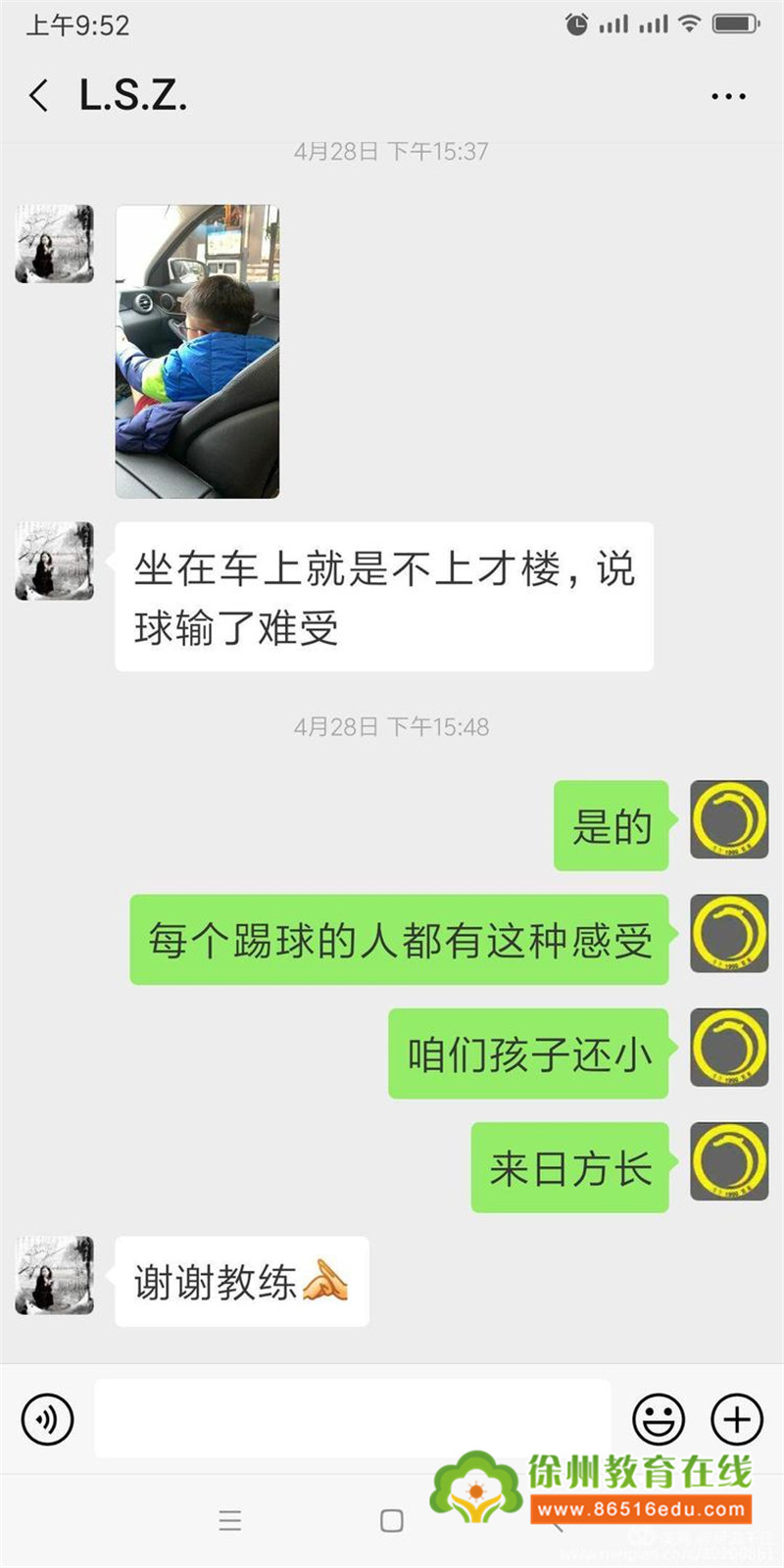This screenshot has width=784, height=1568.
Task: Tap the battery indicator
Action: [735, 22]
